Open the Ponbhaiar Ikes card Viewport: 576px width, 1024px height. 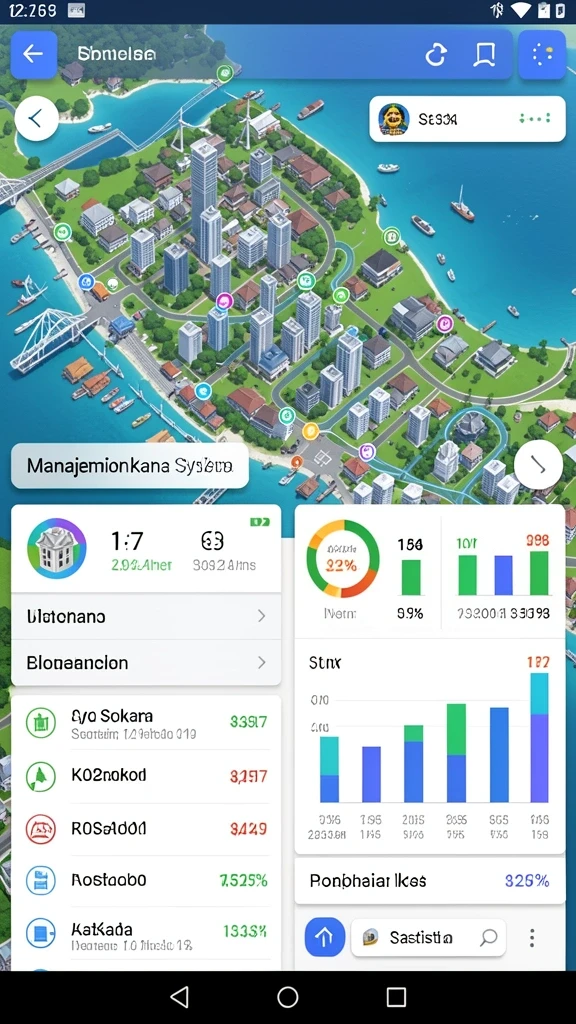click(x=430, y=880)
